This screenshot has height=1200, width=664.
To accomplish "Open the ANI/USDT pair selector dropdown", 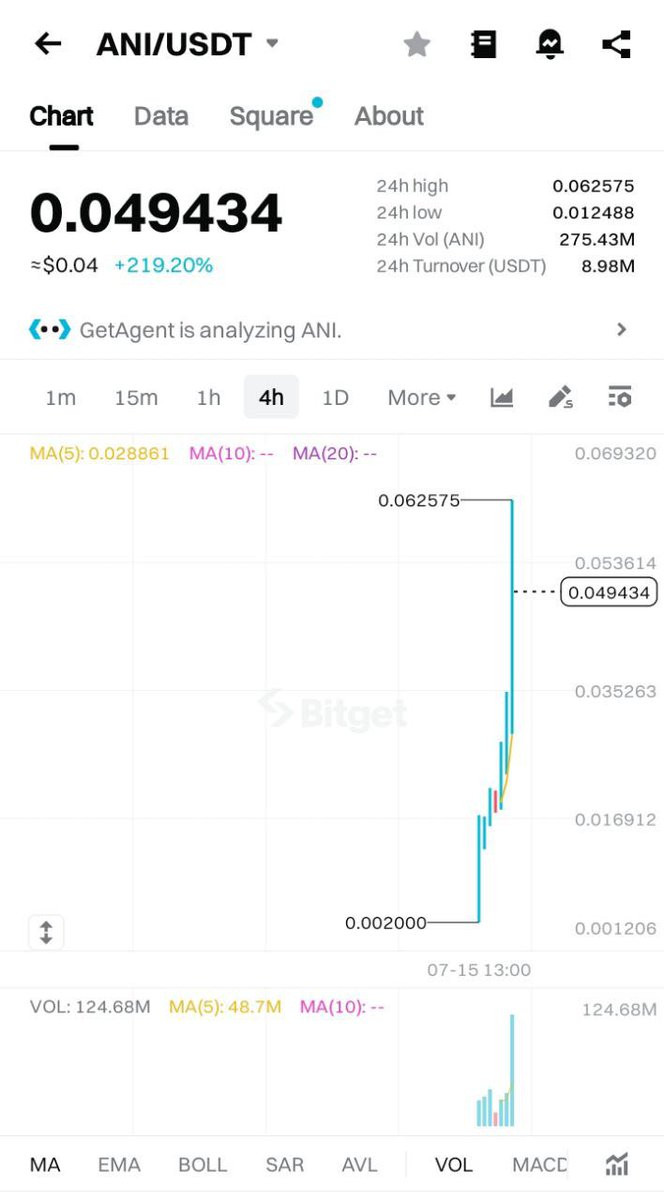I will coord(187,44).
